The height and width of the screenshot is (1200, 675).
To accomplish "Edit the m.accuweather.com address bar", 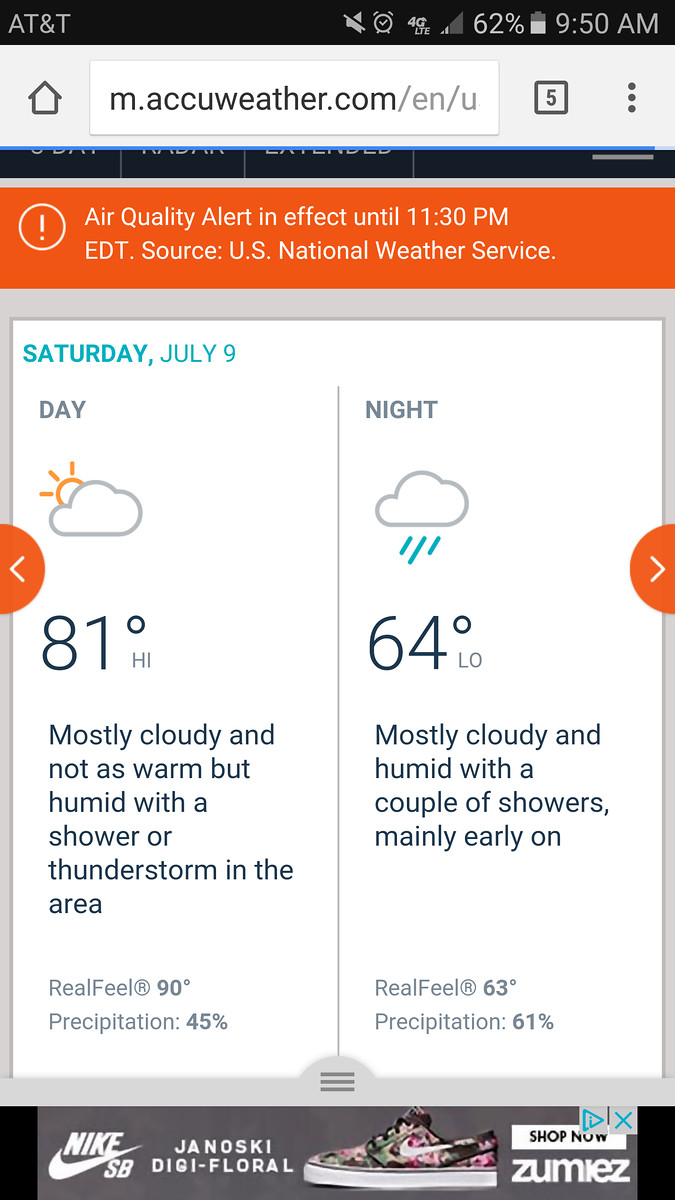I will coord(294,98).
